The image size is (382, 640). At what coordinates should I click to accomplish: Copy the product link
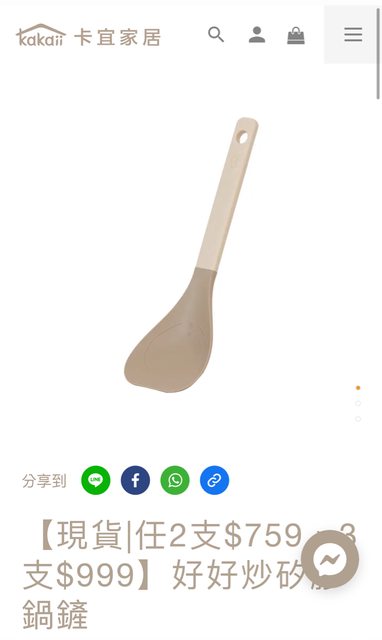point(214,480)
